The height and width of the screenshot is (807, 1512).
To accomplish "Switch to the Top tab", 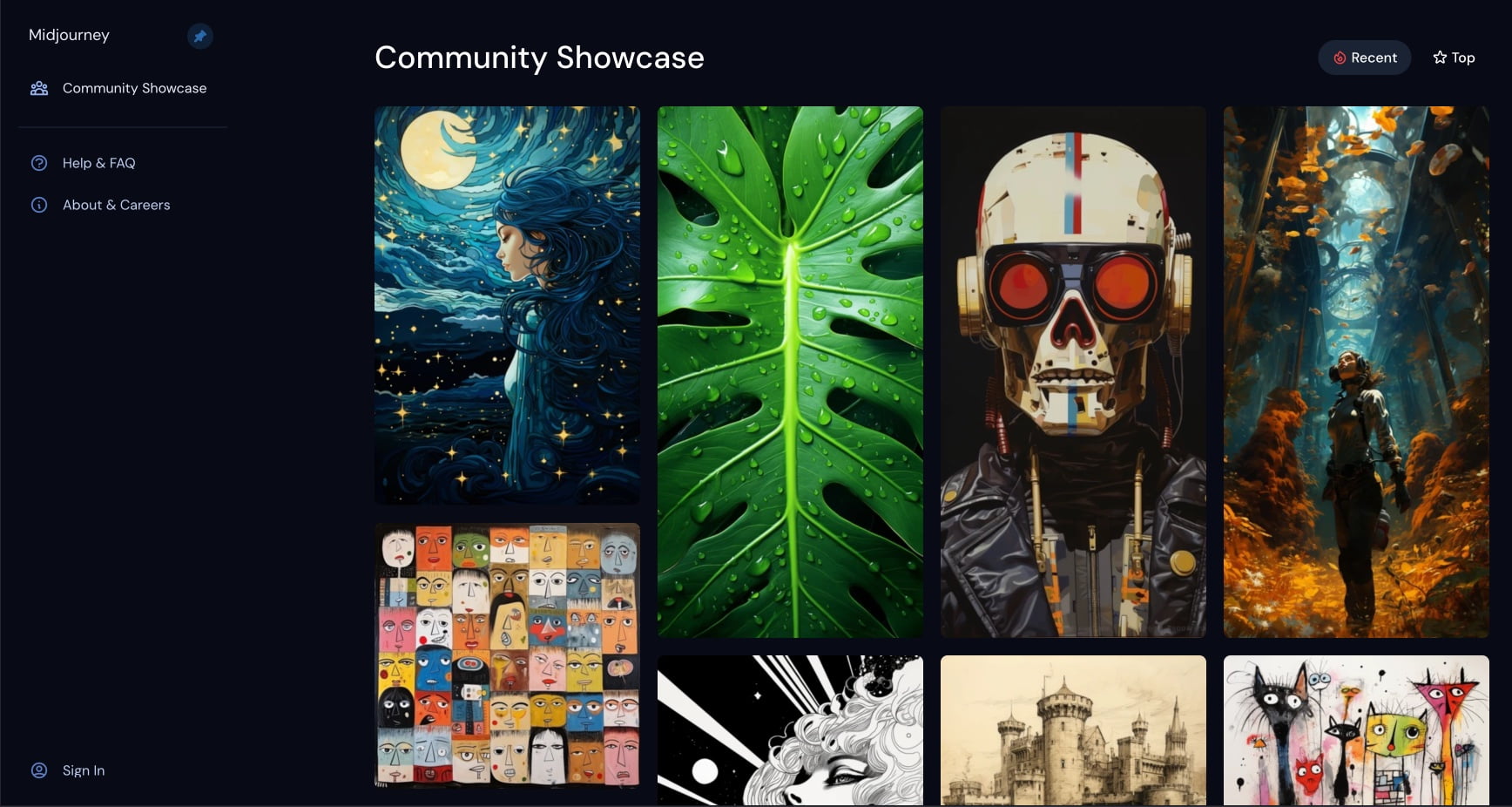I will [1454, 58].
